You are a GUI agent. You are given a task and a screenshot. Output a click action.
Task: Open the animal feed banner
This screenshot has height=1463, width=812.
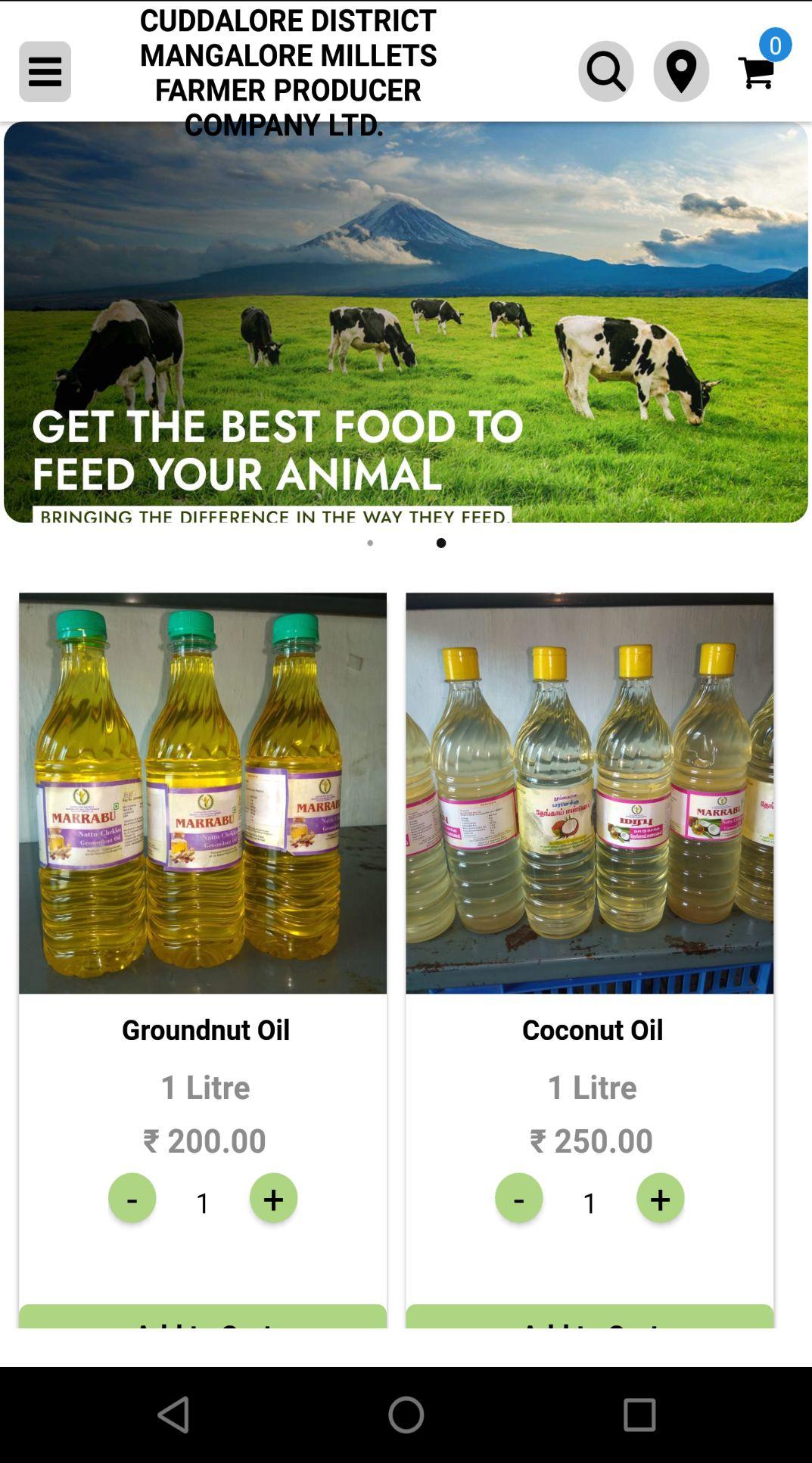click(406, 322)
